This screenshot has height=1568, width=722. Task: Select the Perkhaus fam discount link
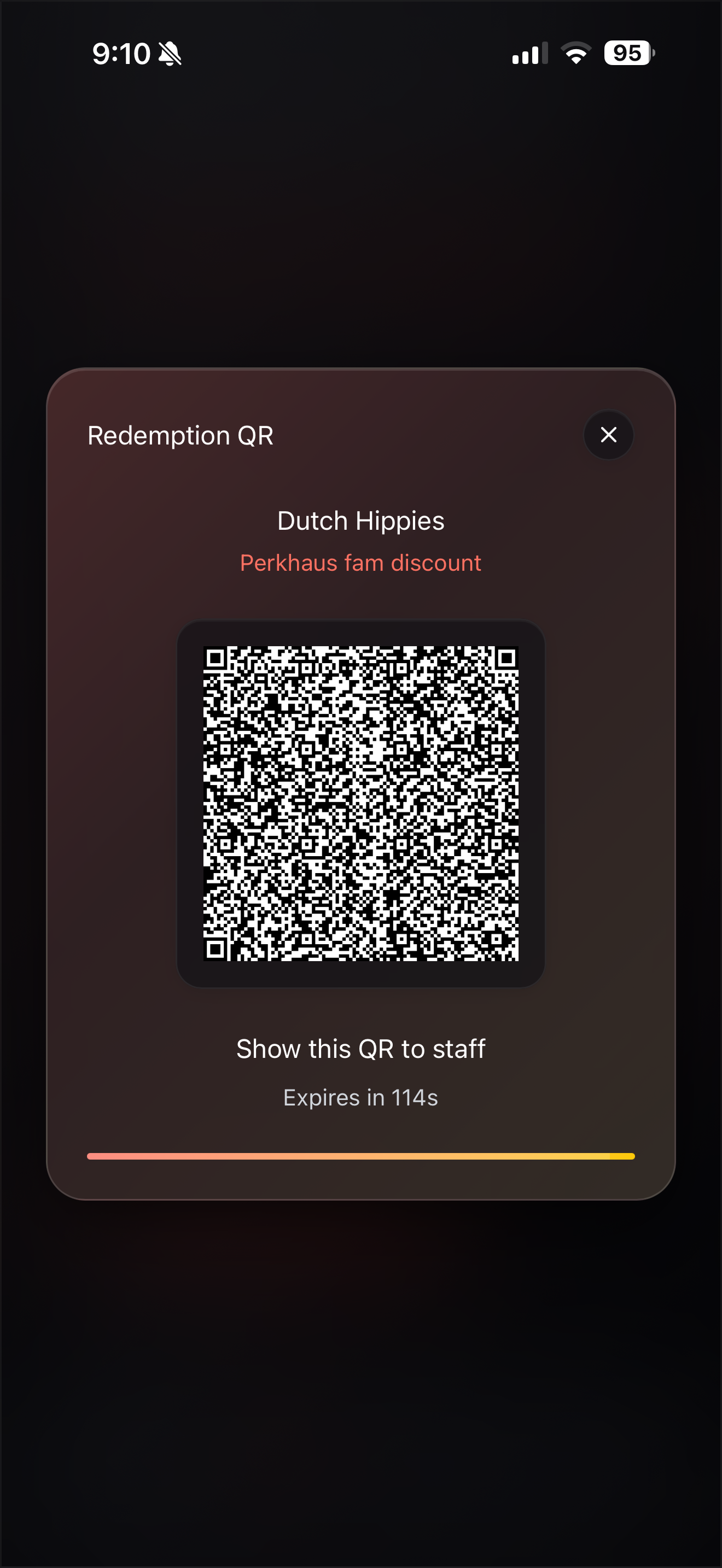361,563
